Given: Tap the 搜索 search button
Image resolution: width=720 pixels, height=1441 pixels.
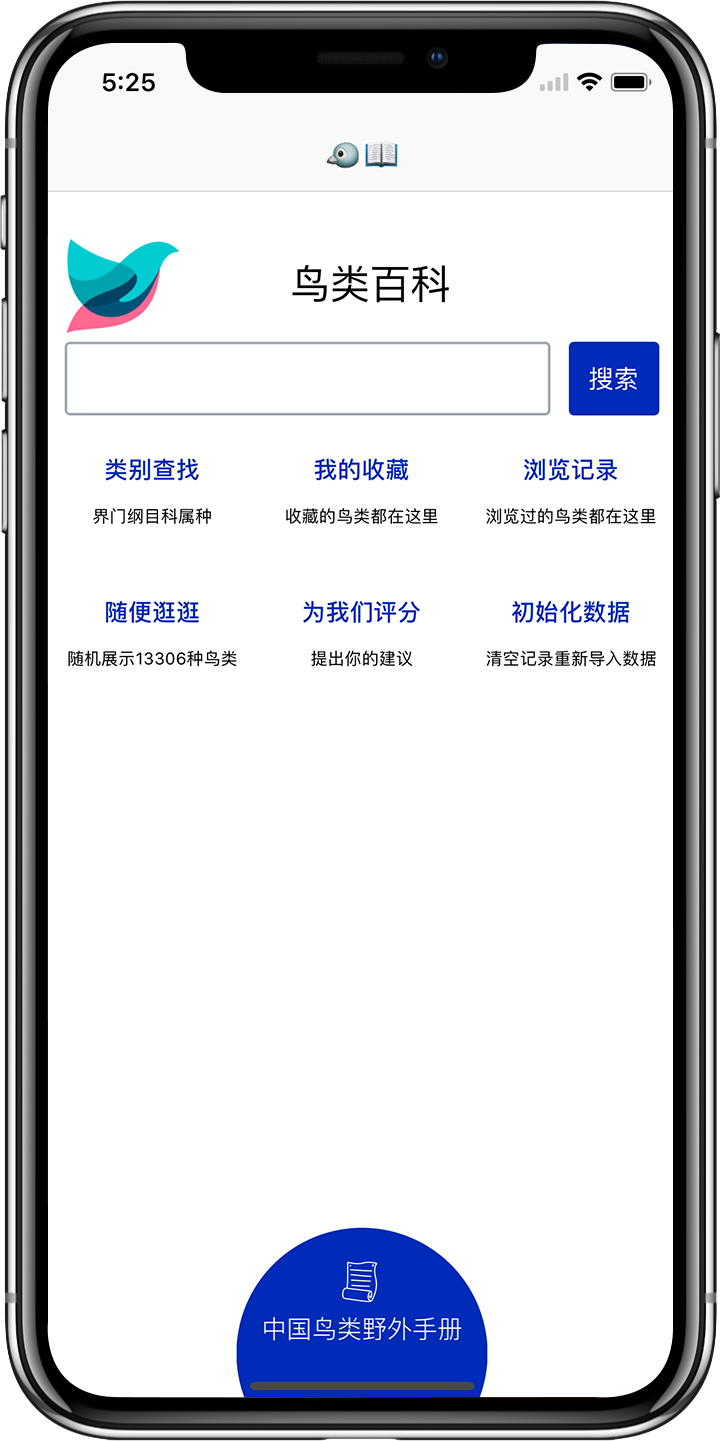Looking at the screenshot, I should coord(613,378).
